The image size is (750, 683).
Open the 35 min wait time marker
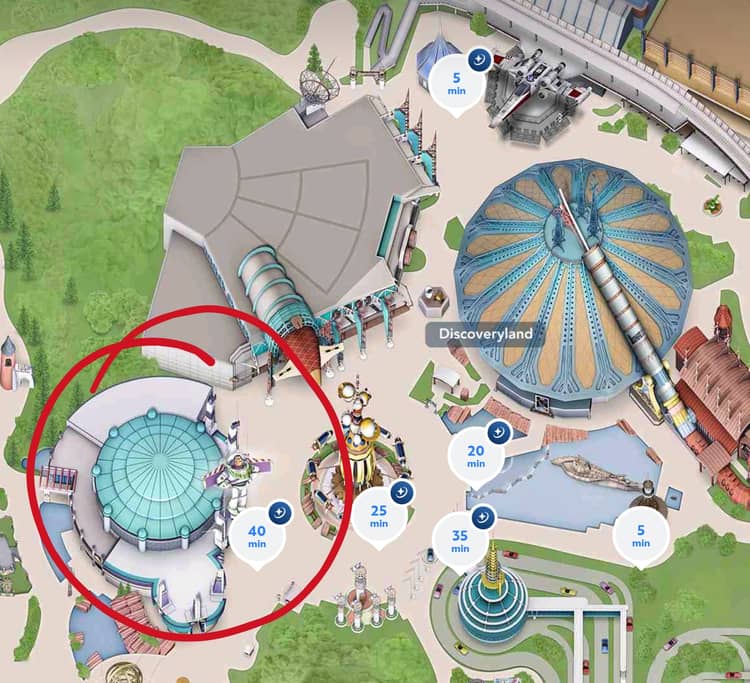[x=460, y=541]
